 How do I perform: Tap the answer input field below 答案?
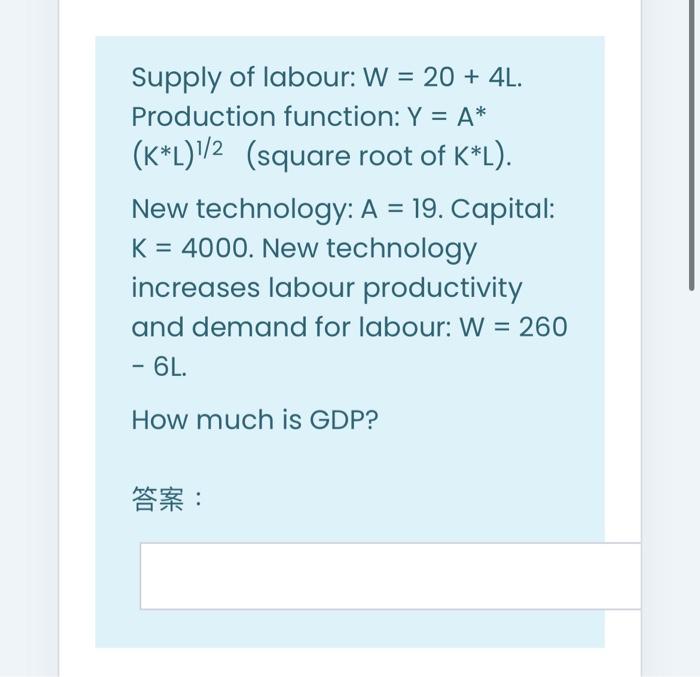(390, 576)
